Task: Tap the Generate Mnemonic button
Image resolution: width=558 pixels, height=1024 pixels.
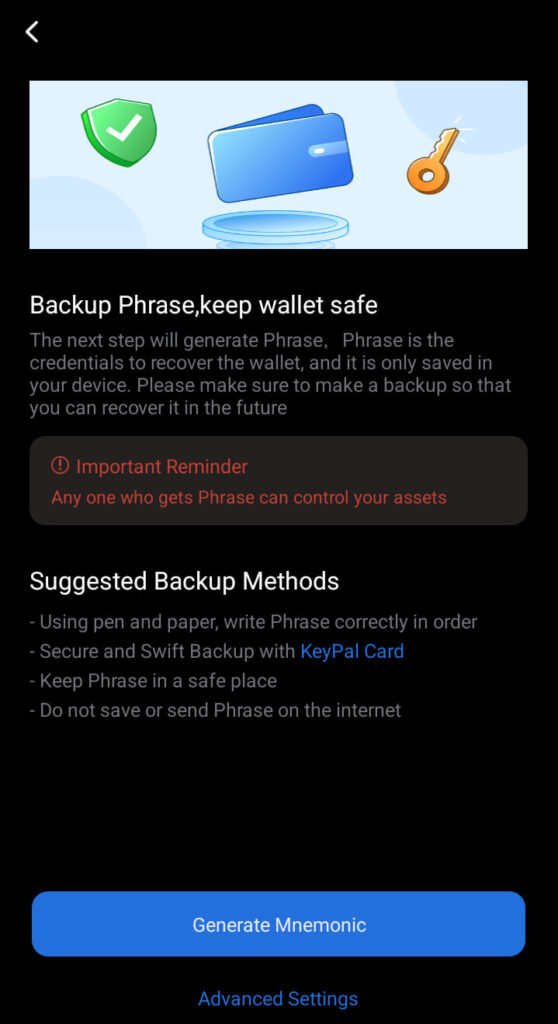Action: tap(278, 924)
